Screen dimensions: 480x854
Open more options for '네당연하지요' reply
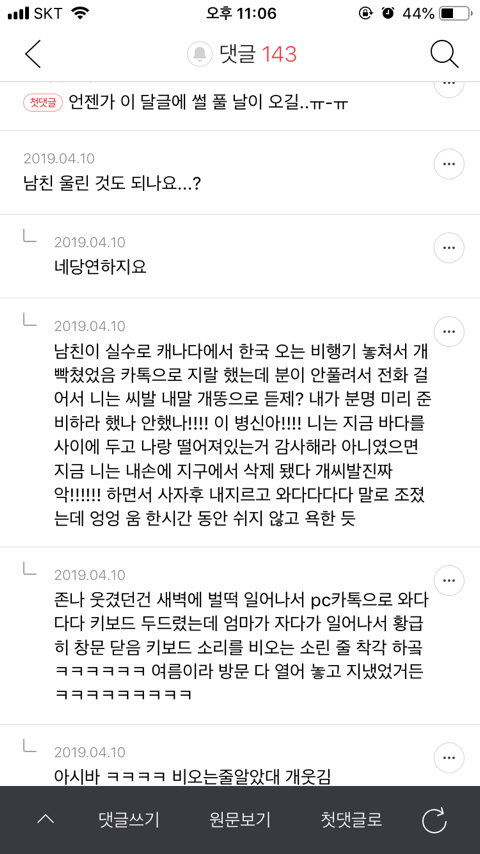[449, 248]
